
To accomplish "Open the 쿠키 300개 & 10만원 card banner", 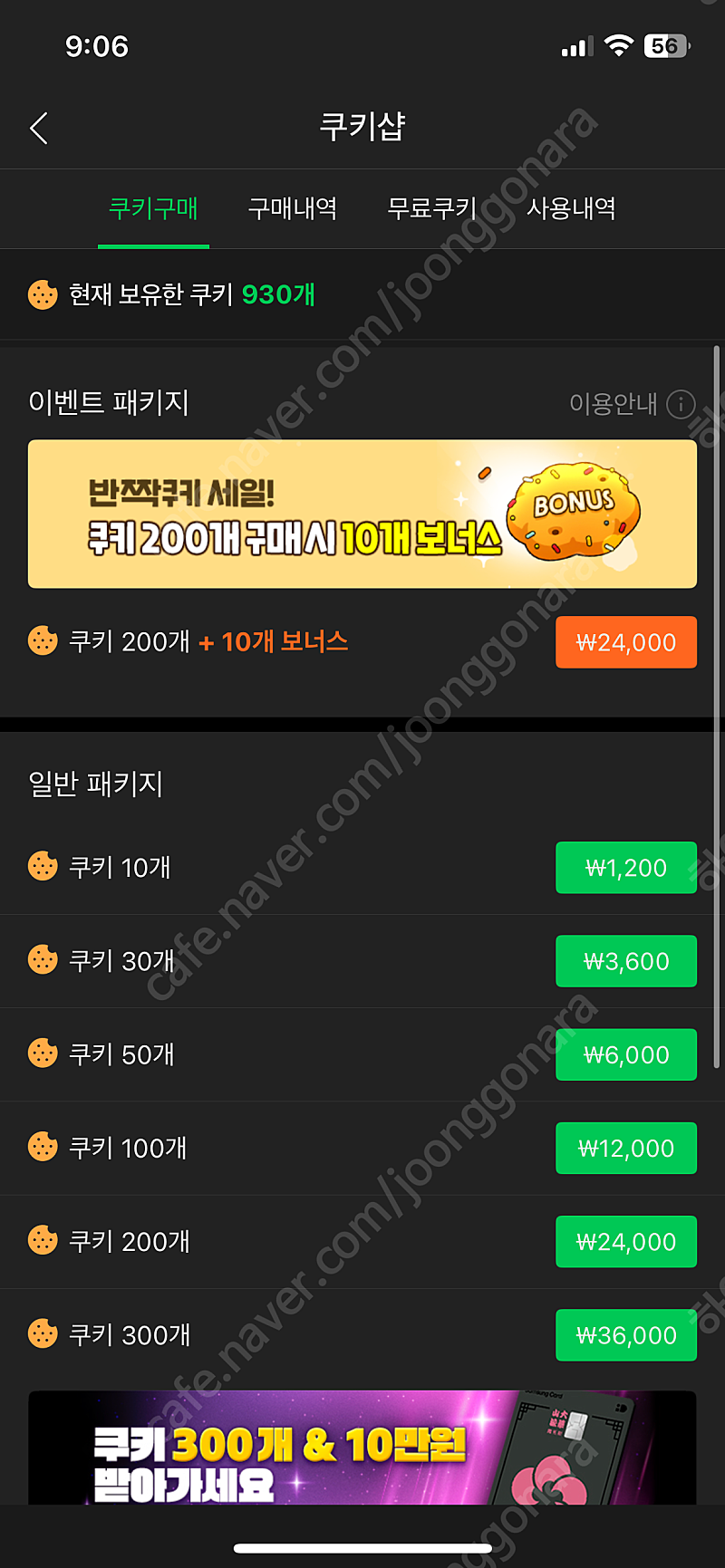I will (362, 1448).
